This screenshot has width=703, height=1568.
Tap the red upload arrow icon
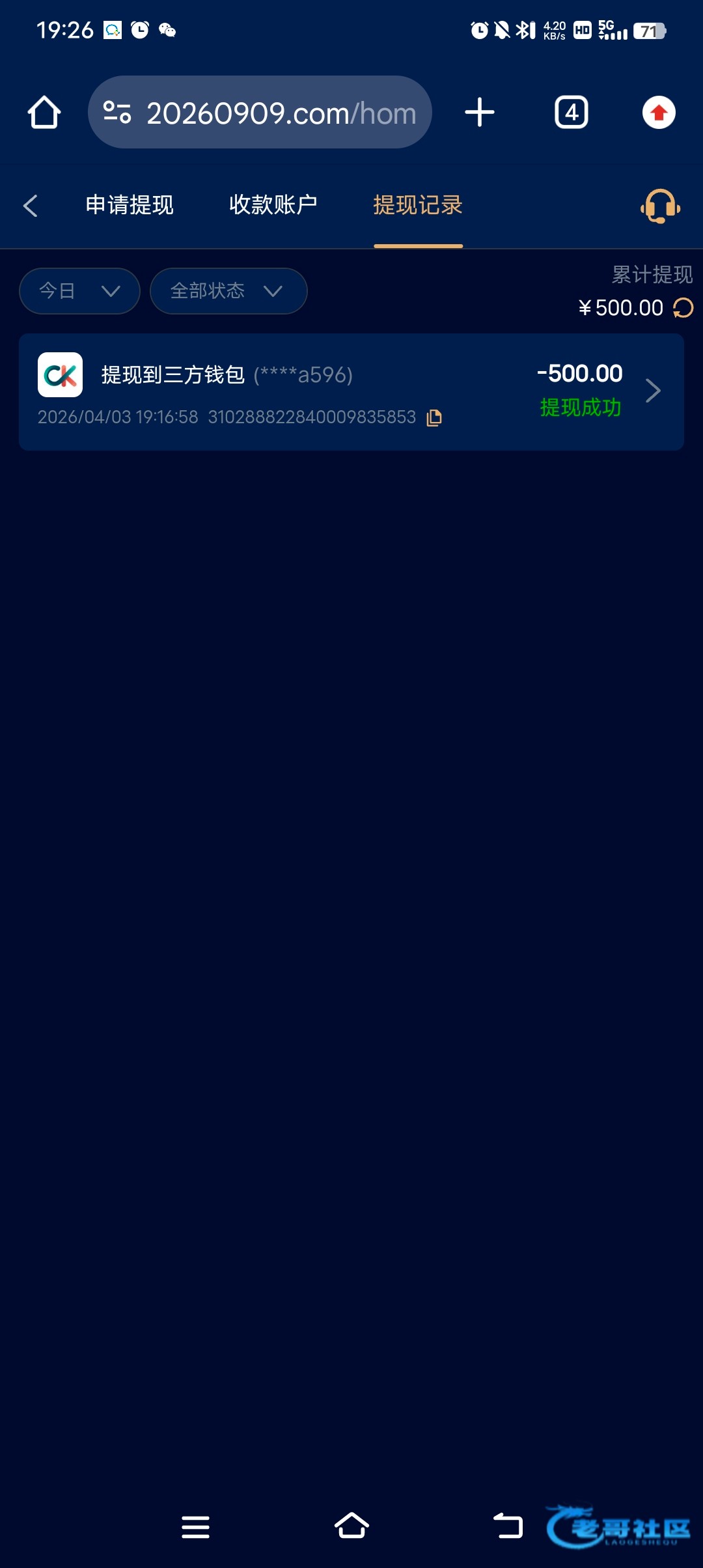(x=659, y=113)
